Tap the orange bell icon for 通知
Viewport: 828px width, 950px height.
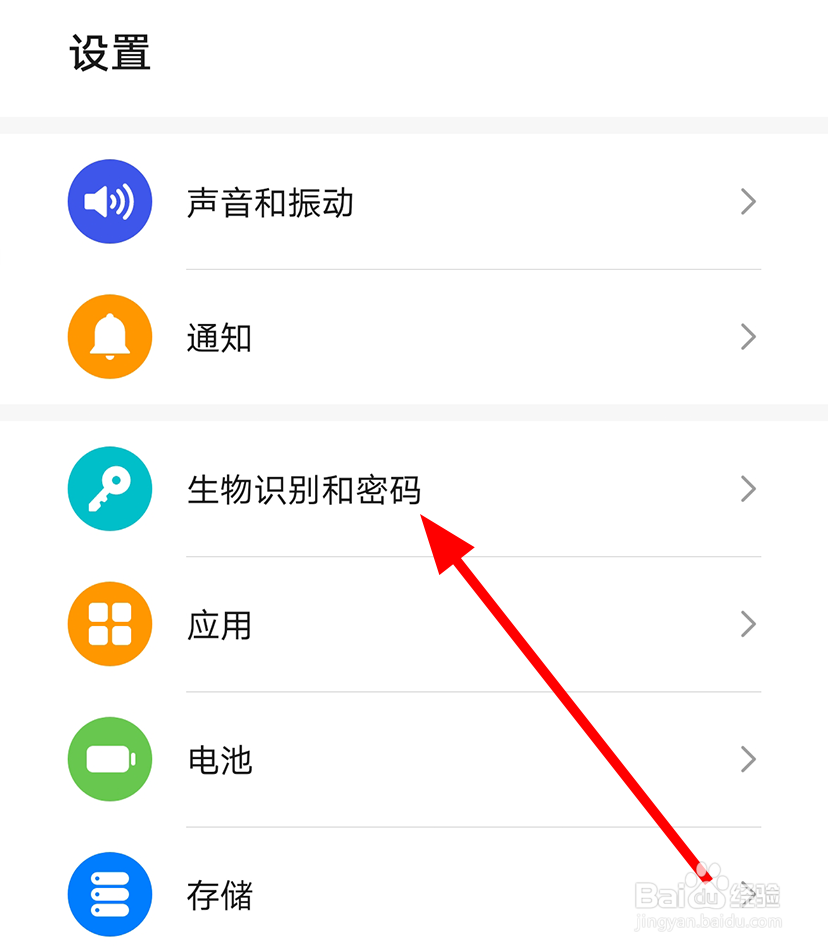[x=110, y=337]
